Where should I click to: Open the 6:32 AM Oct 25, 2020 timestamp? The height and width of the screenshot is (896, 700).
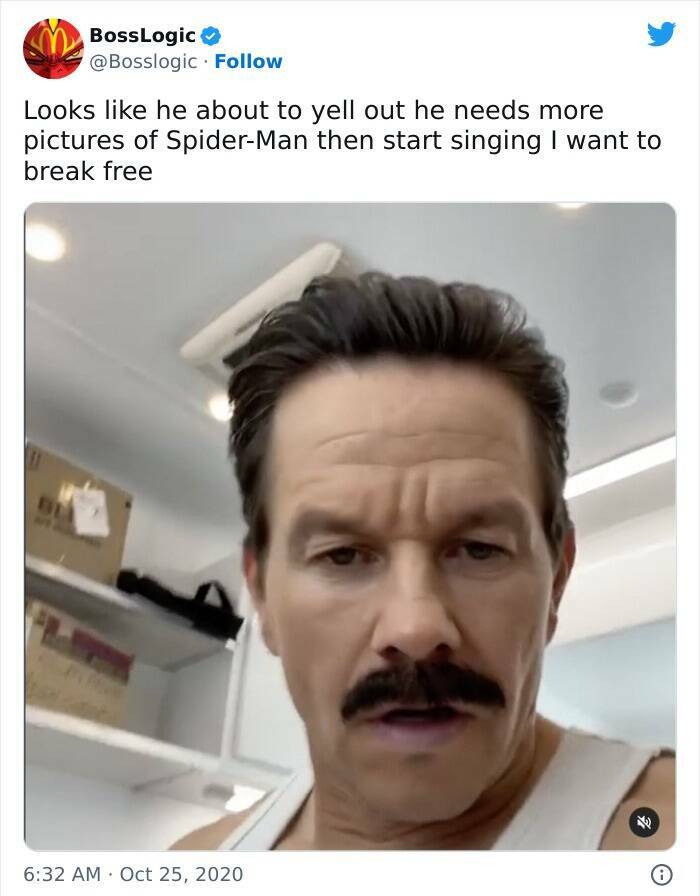pos(133,874)
